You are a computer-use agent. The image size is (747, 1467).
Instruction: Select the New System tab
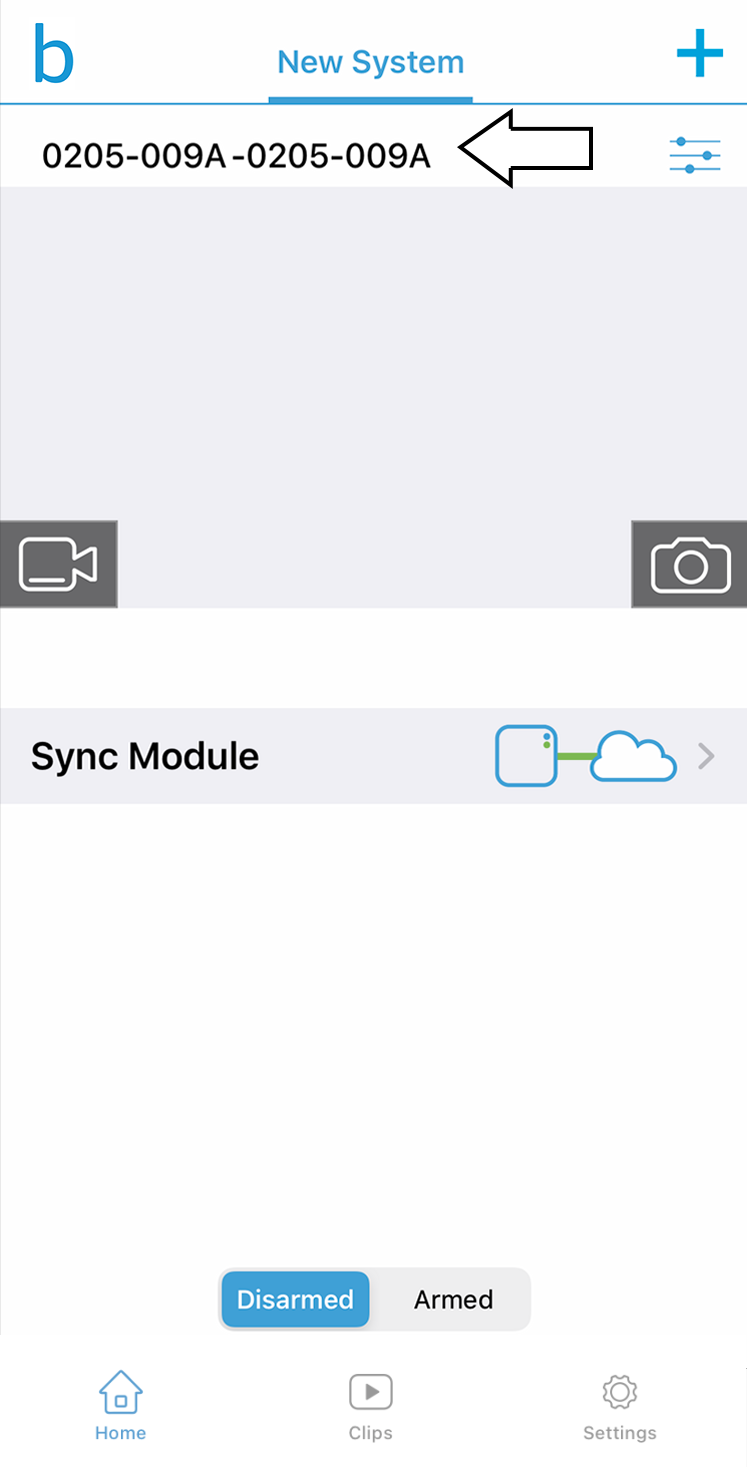(x=370, y=62)
